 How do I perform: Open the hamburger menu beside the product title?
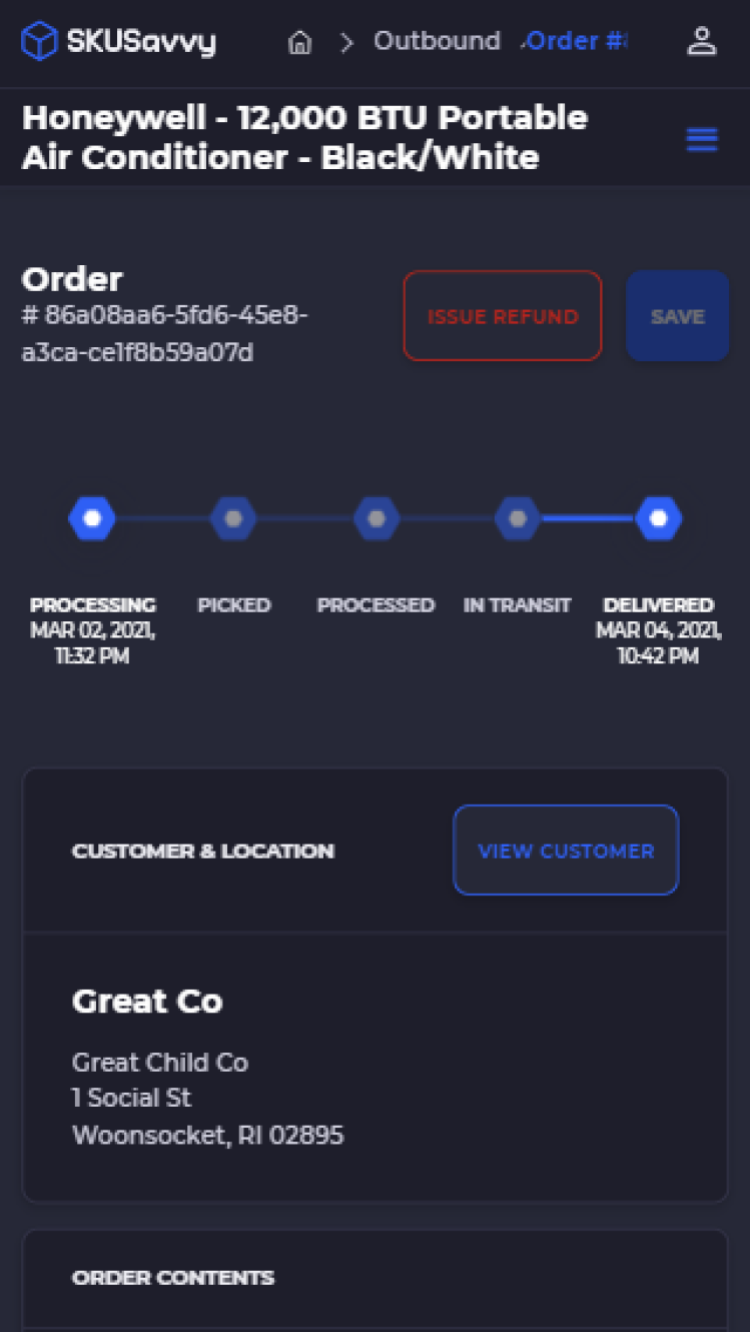(702, 139)
